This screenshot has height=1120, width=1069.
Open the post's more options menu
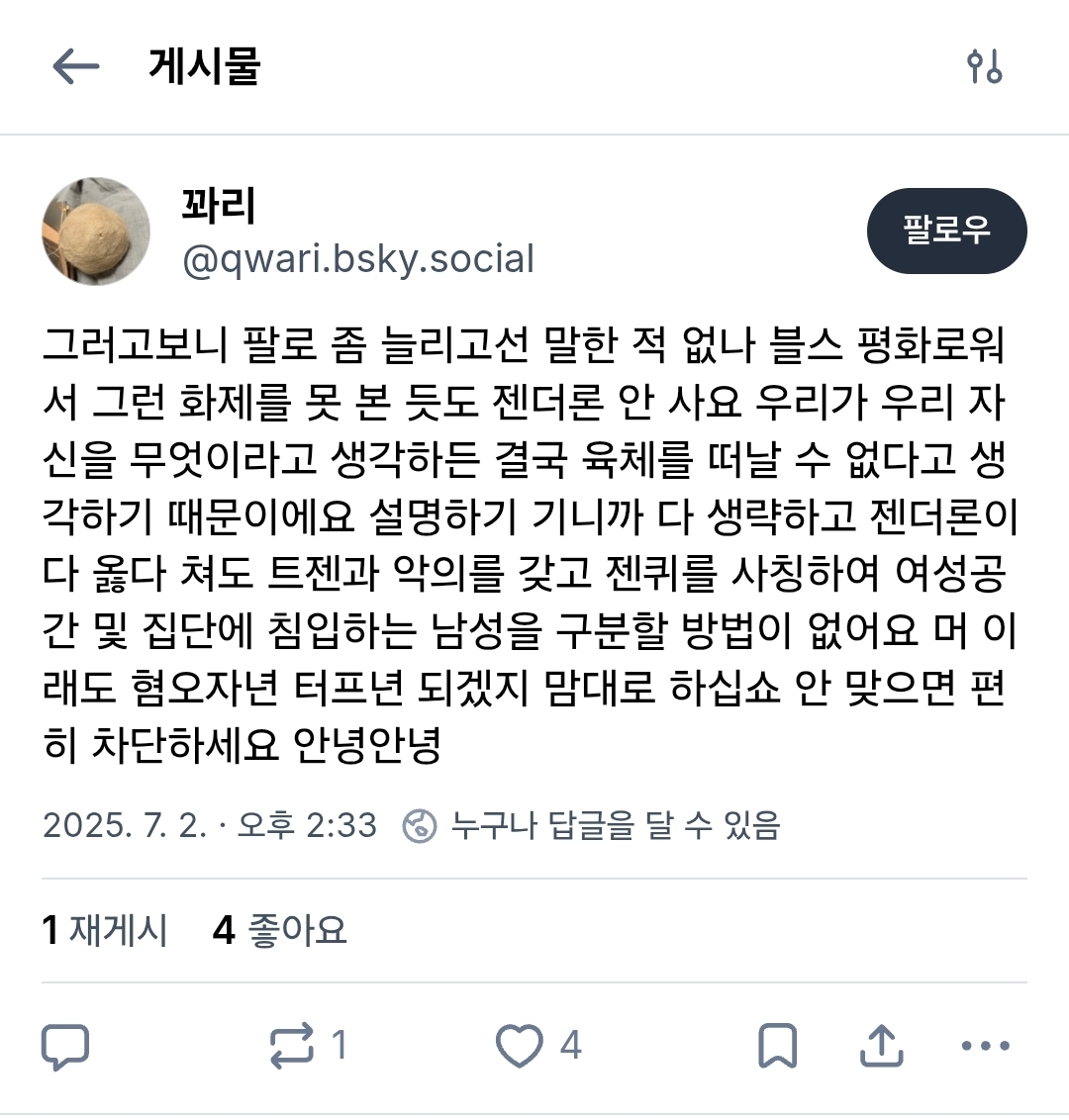(x=986, y=1046)
